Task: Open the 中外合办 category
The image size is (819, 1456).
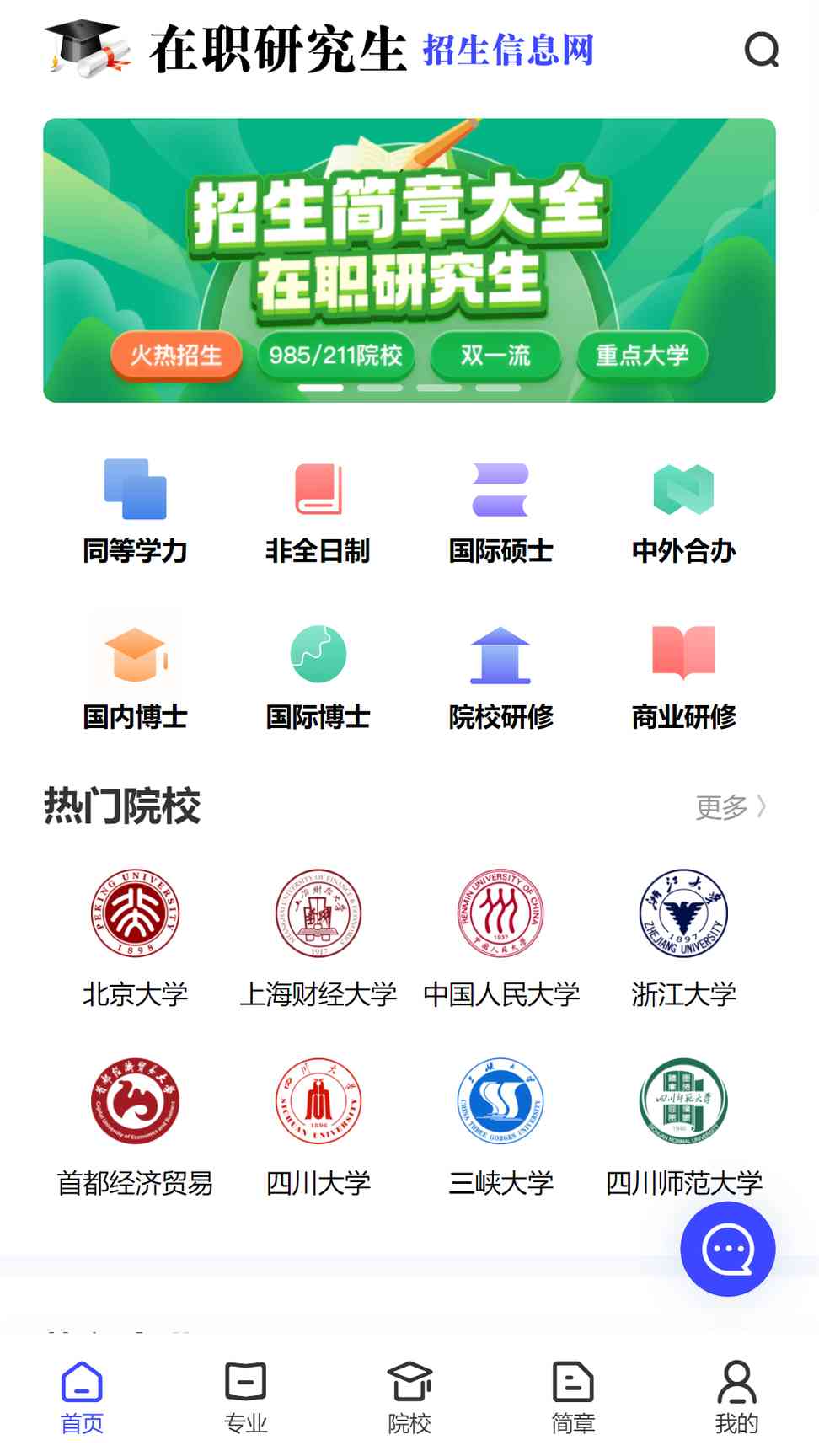Action: pyautogui.click(x=683, y=511)
